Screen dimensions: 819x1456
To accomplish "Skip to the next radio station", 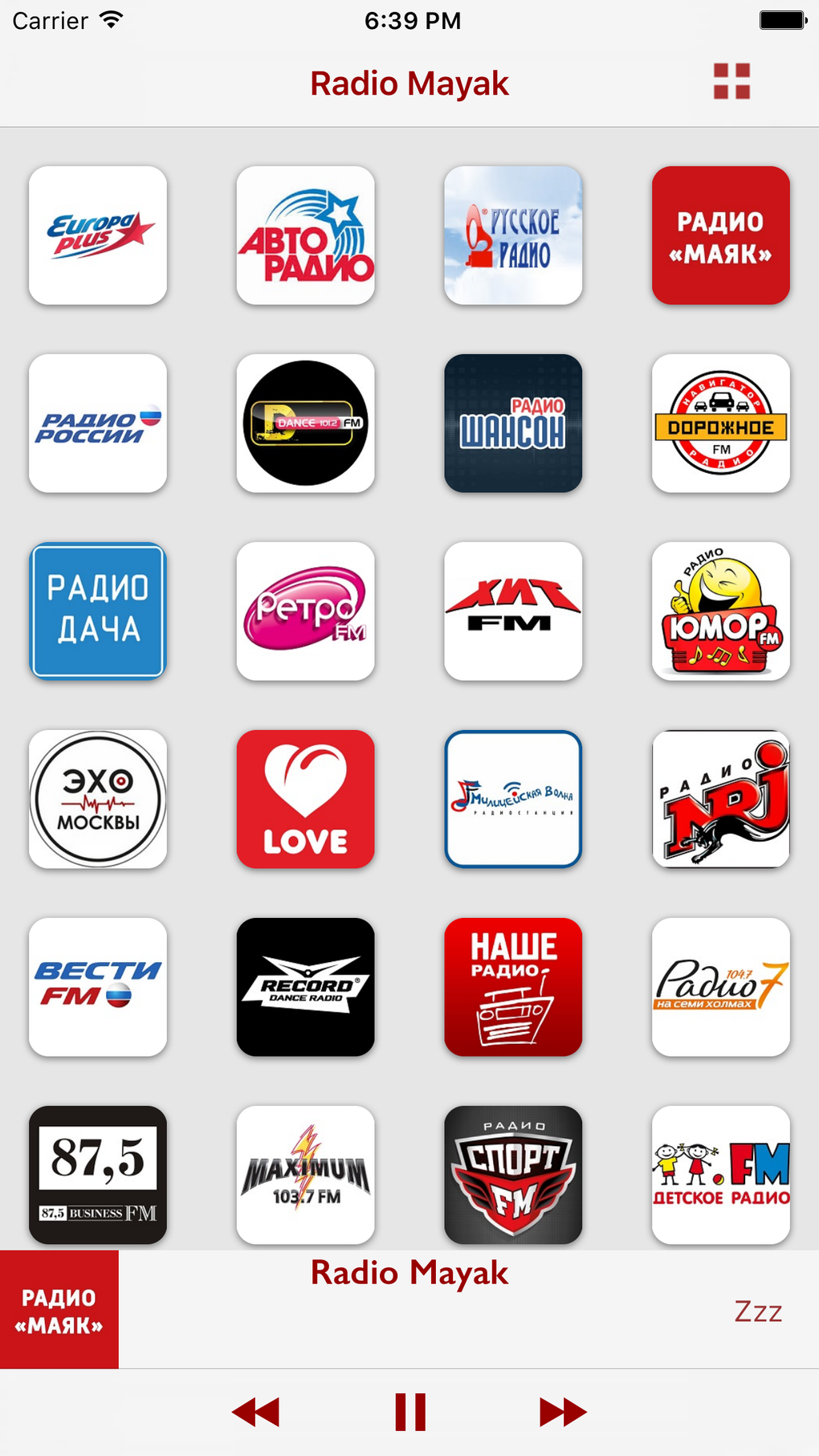I will pyautogui.click(x=563, y=1412).
